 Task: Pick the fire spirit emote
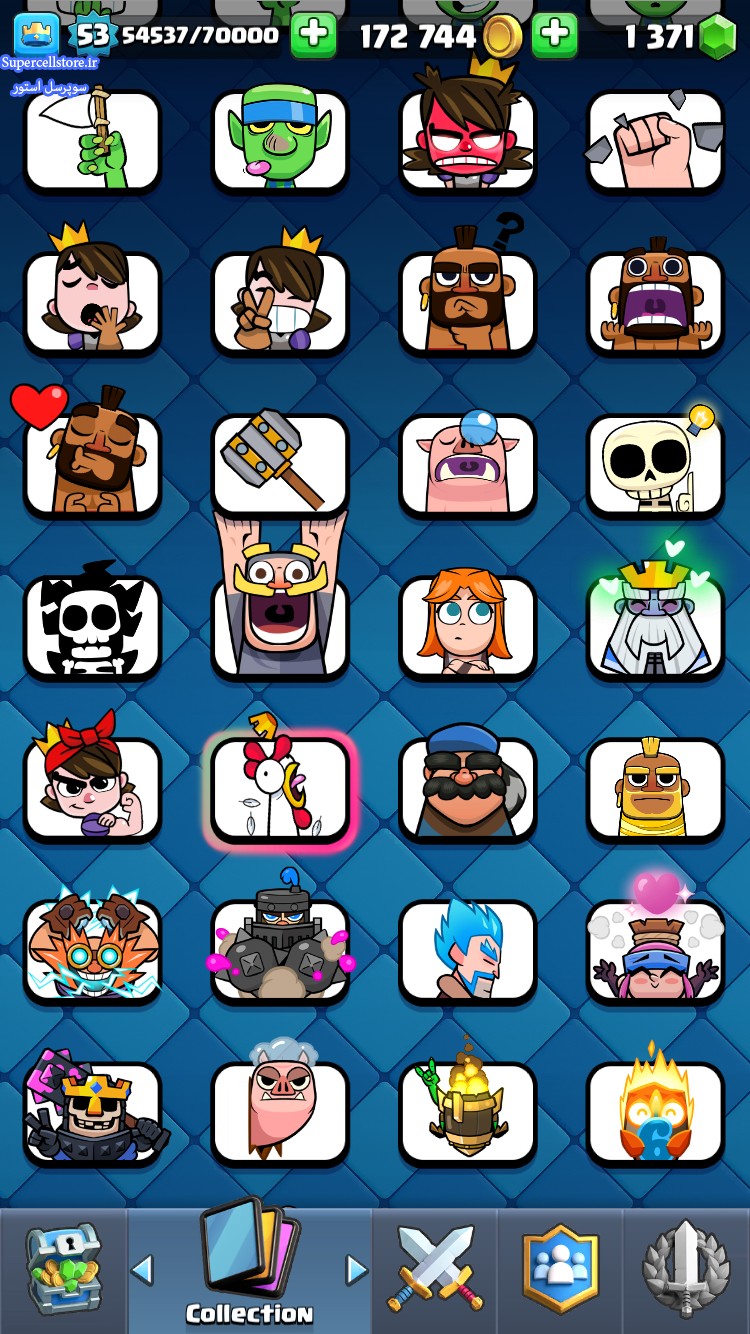click(x=655, y=1112)
